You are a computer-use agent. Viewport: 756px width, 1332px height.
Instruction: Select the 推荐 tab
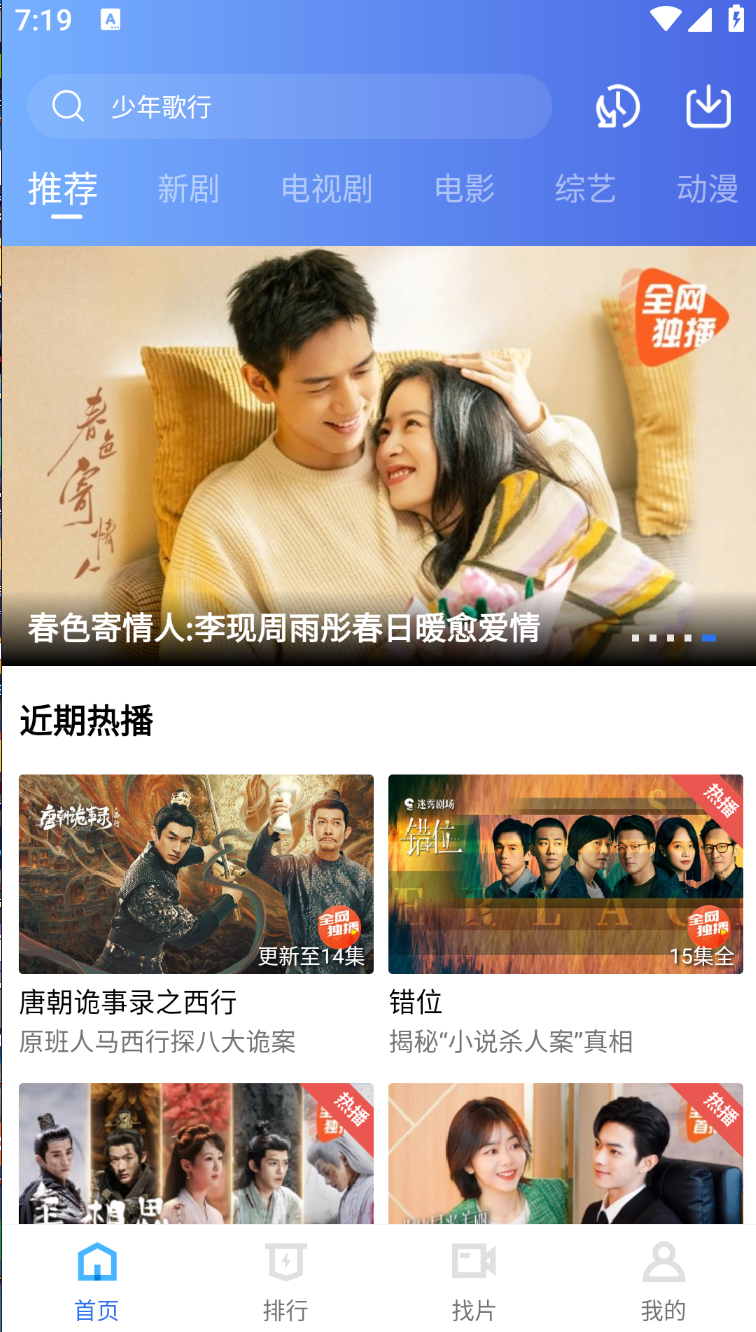pyautogui.click(x=63, y=188)
